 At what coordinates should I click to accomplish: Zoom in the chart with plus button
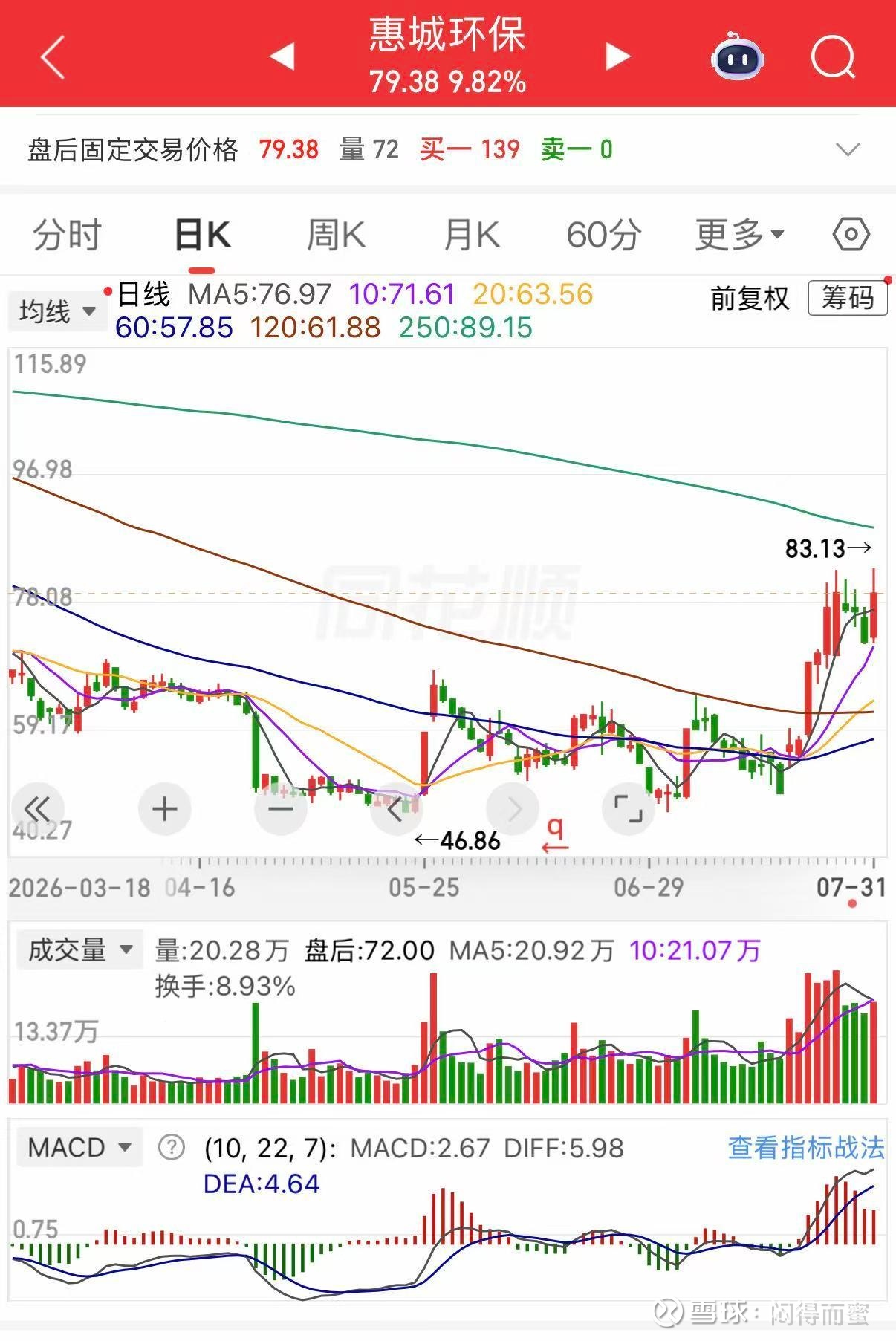pos(165,809)
